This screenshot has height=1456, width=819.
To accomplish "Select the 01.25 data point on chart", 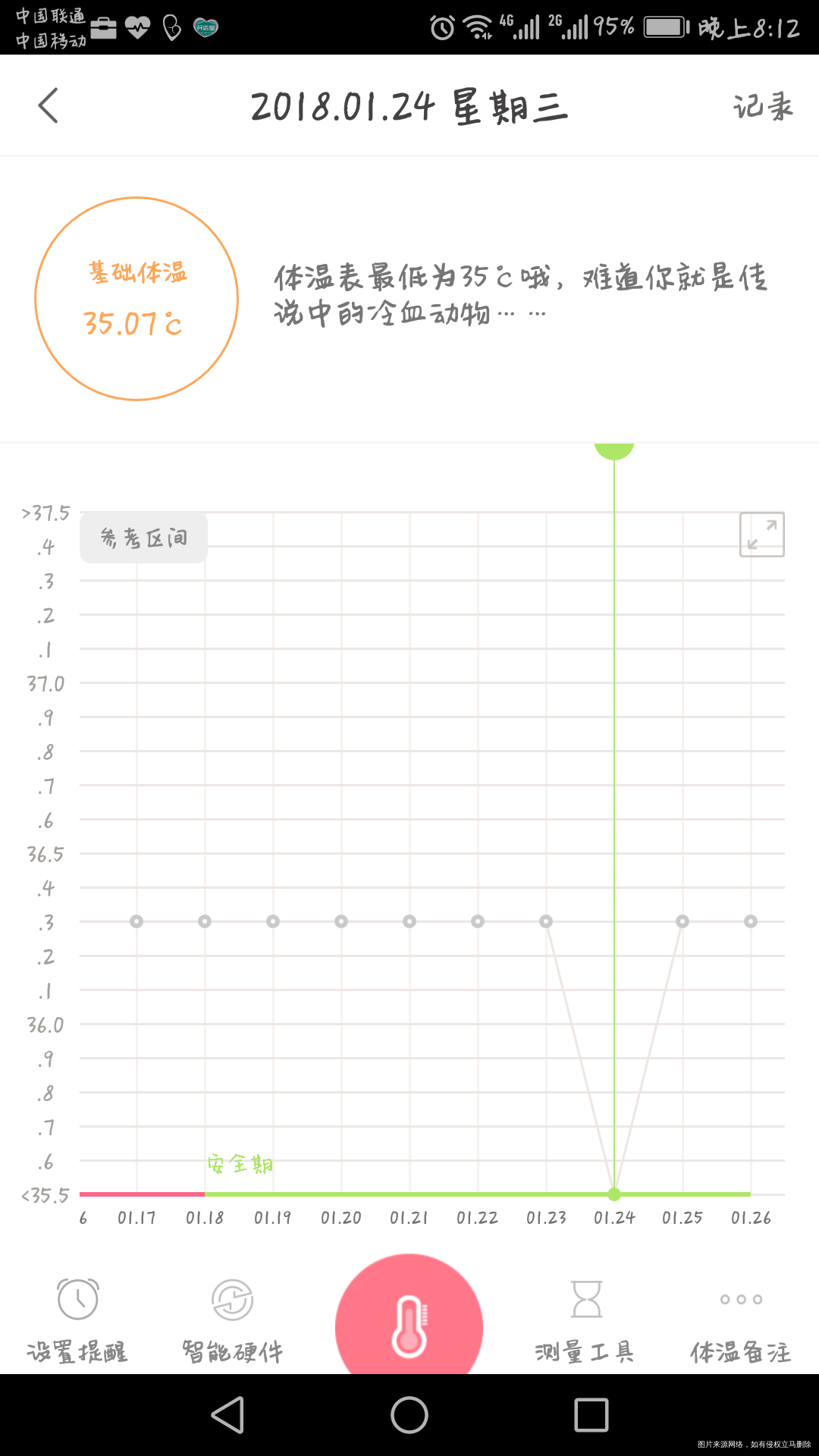I will point(682,921).
